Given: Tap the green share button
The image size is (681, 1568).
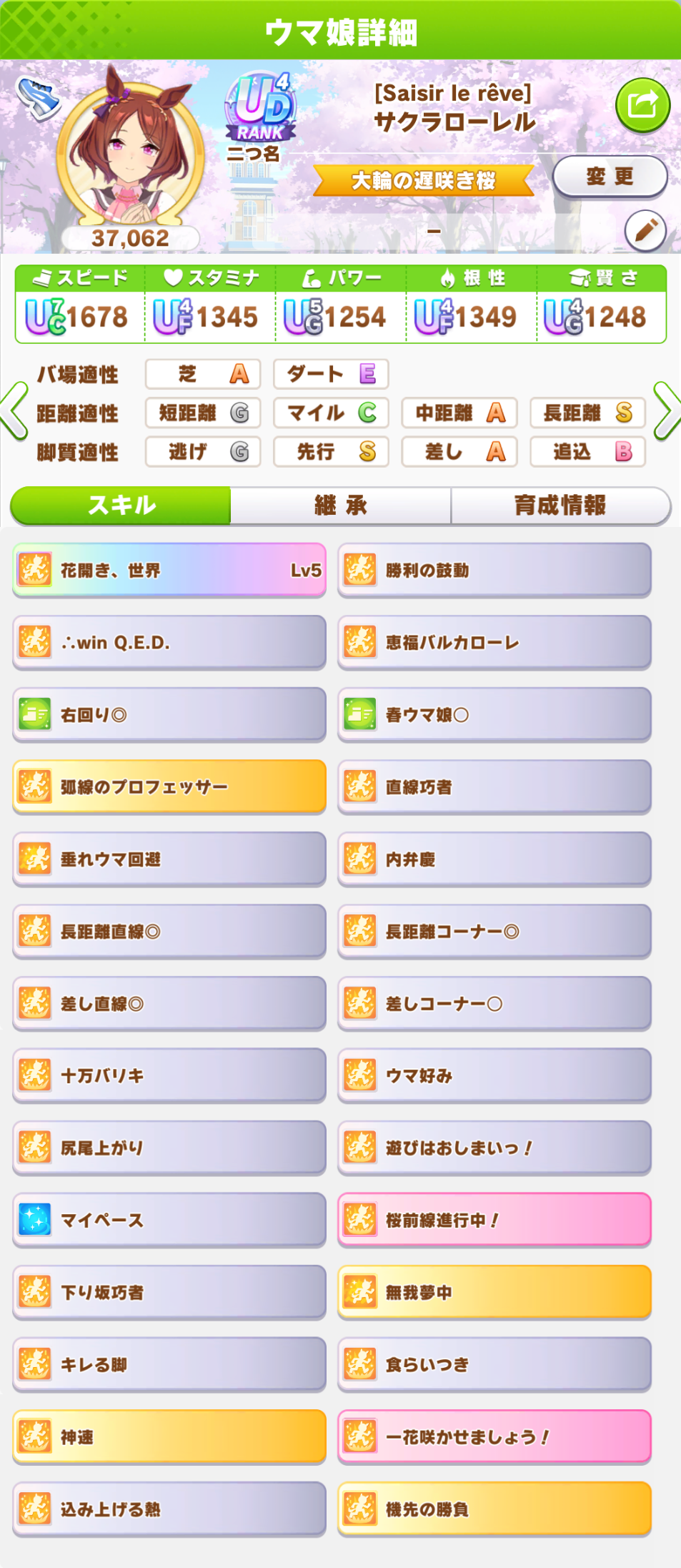Looking at the screenshot, I should [x=642, y=105].
